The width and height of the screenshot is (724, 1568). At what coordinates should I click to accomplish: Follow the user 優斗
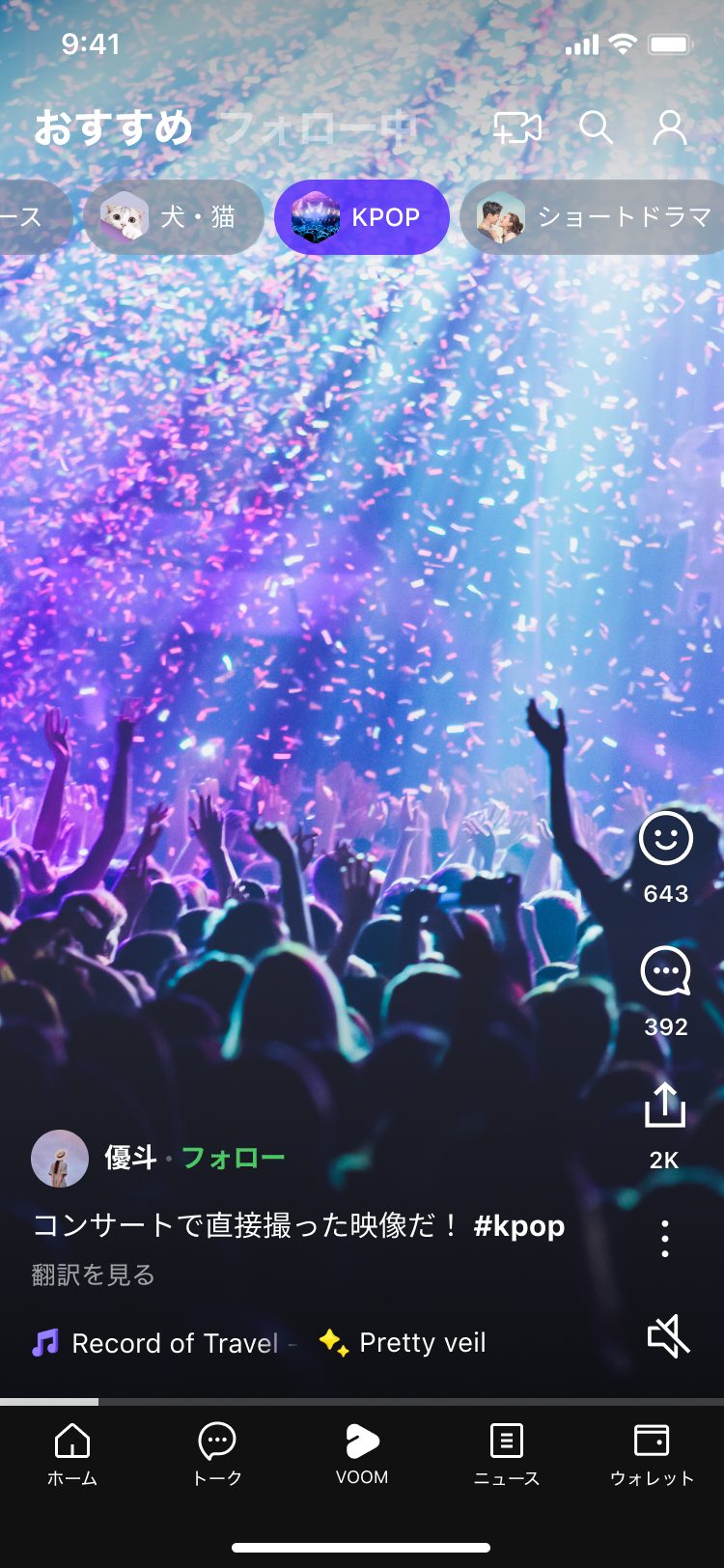234,1158
